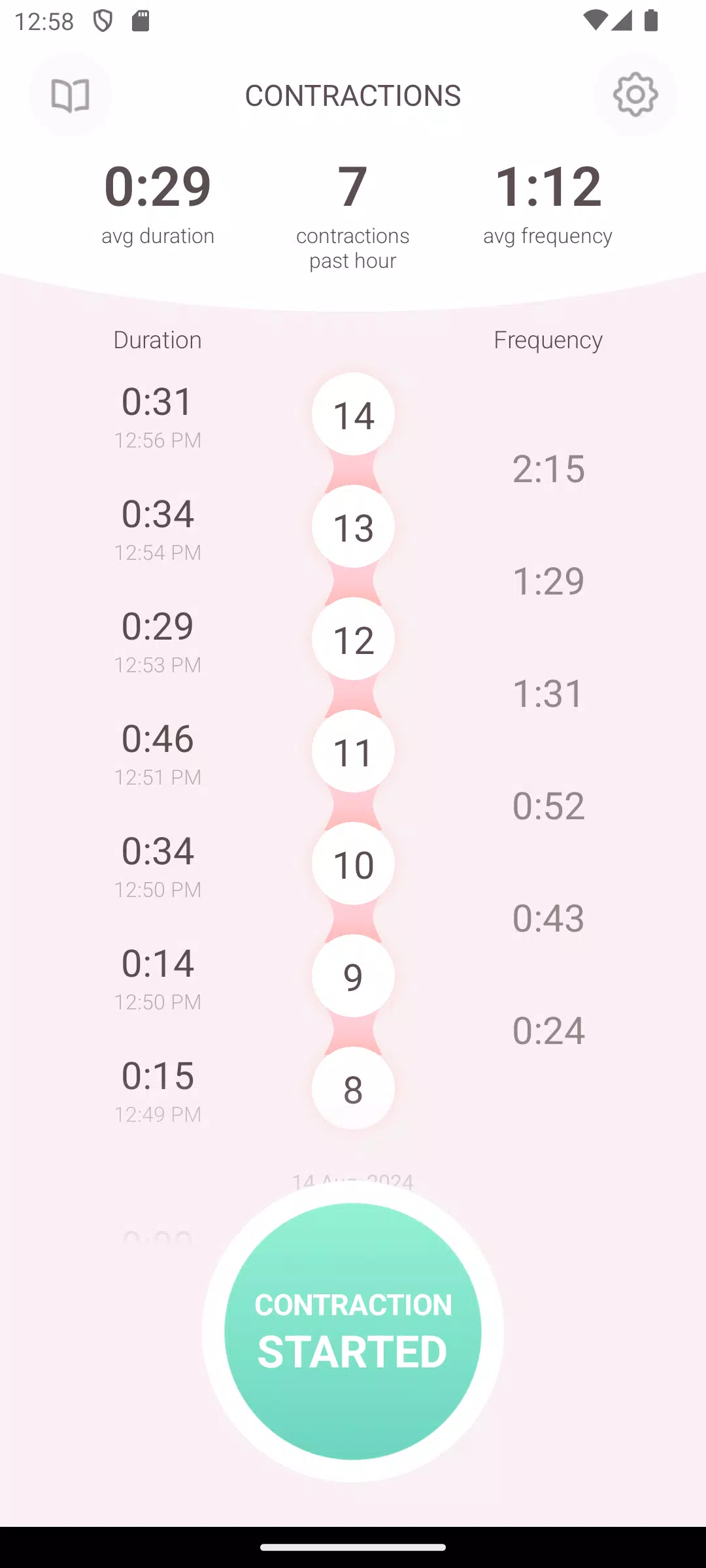Select contraction bubble number 9
Image resolution: width=706 pixels, height=1568 pixels.
[353, 977]
